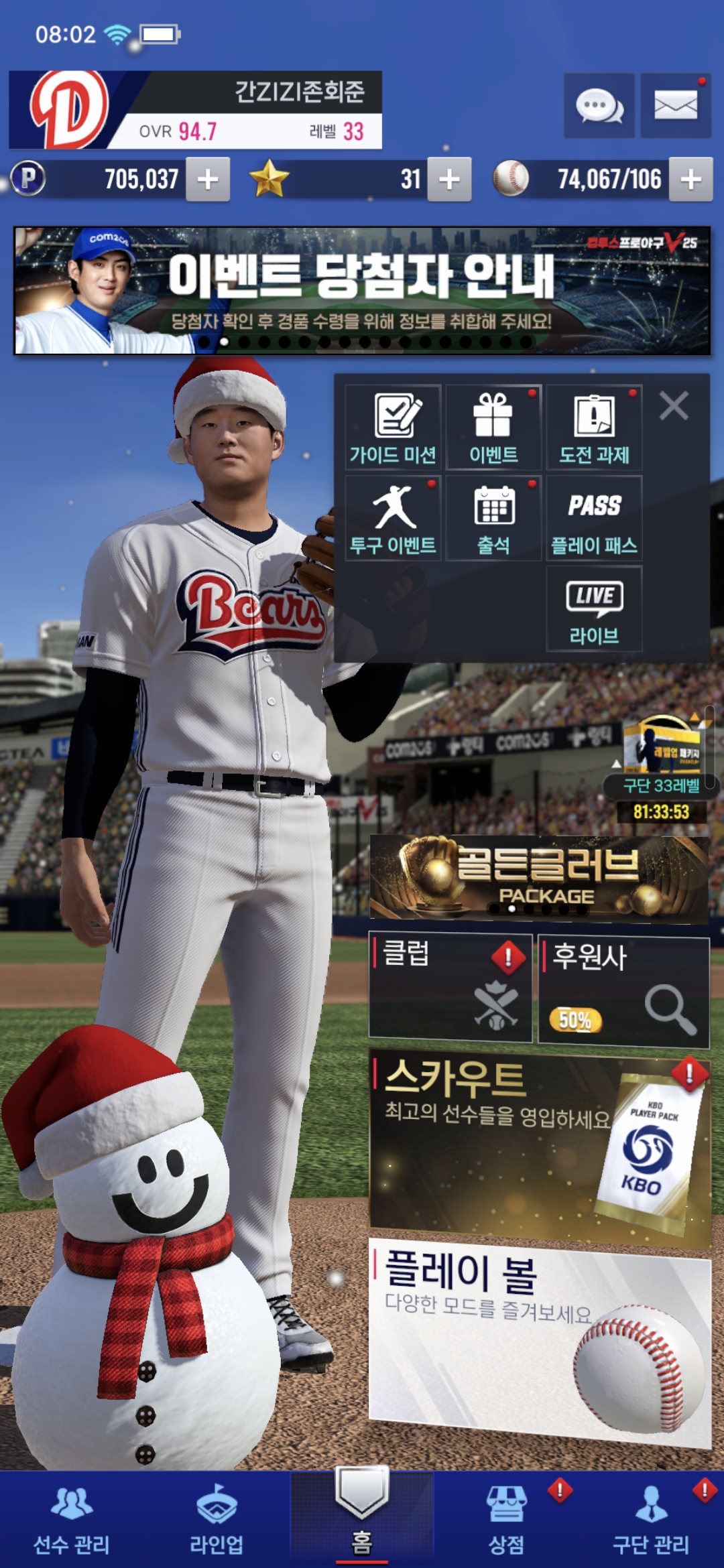724x1568 pixels.
Task: Open 클럽 card
Action: [450, 987]
